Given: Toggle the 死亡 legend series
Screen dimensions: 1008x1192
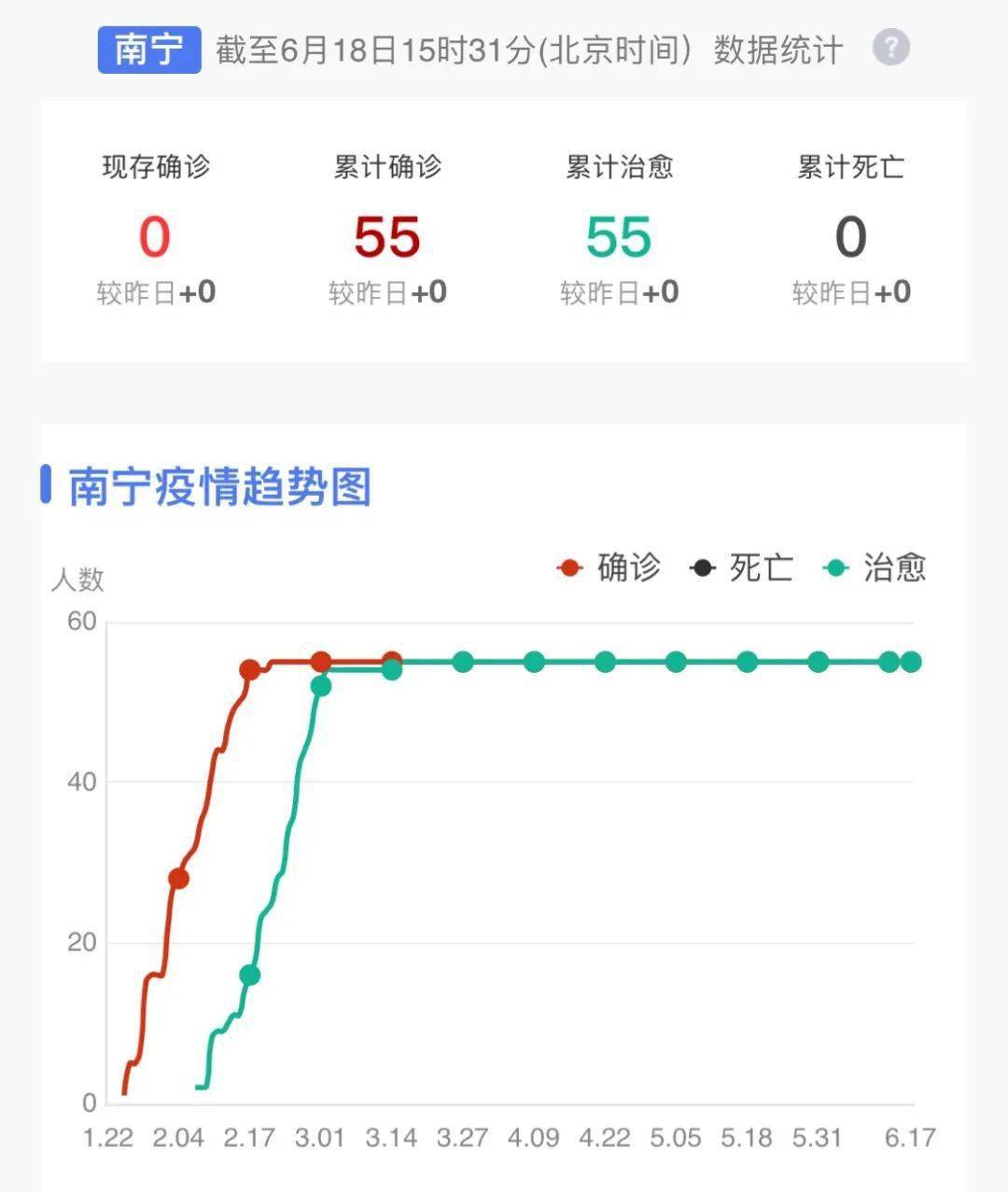Looking at the screenshot, I should tap(742, 567).
